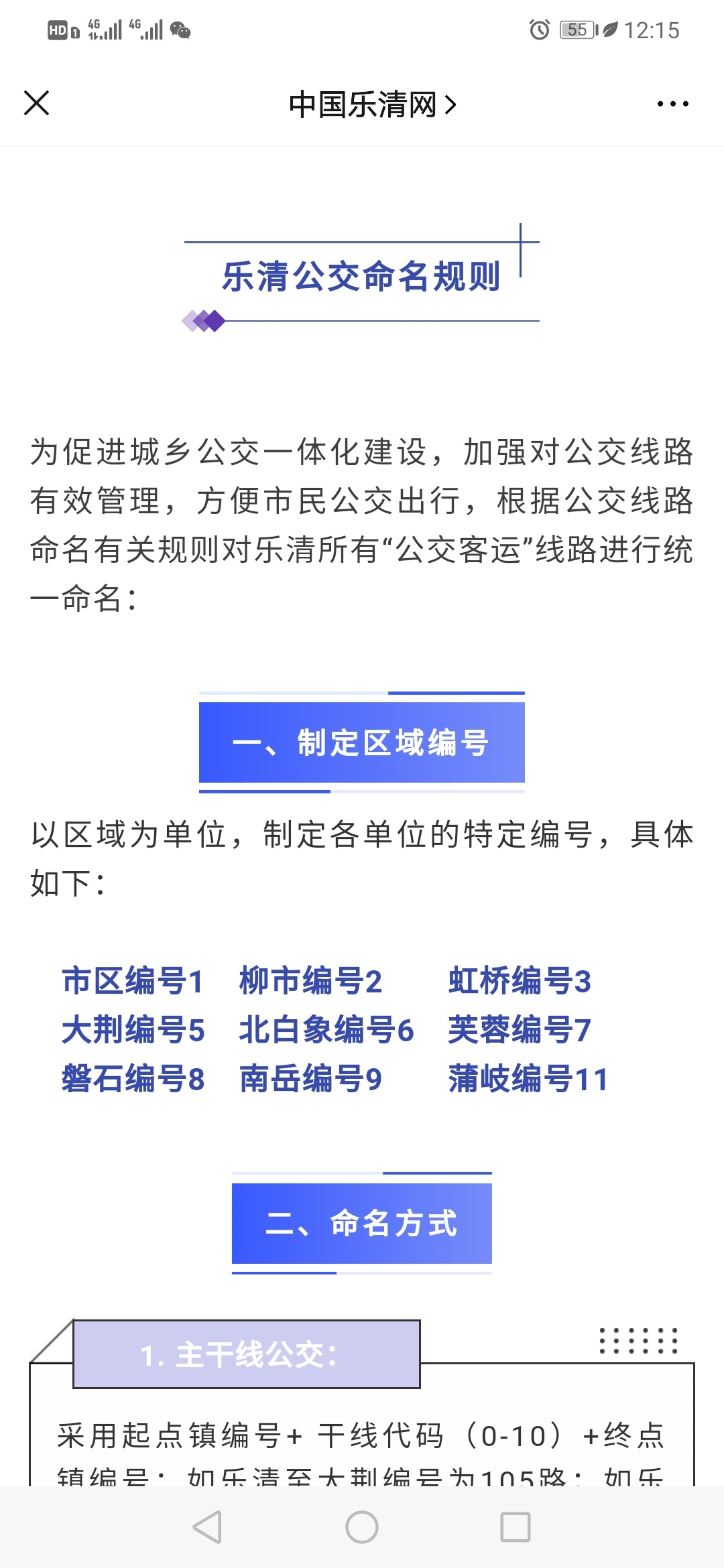Tap the system home button
The height and width of the screenshot is (1568, 724).
click(x=362, y=1527)
